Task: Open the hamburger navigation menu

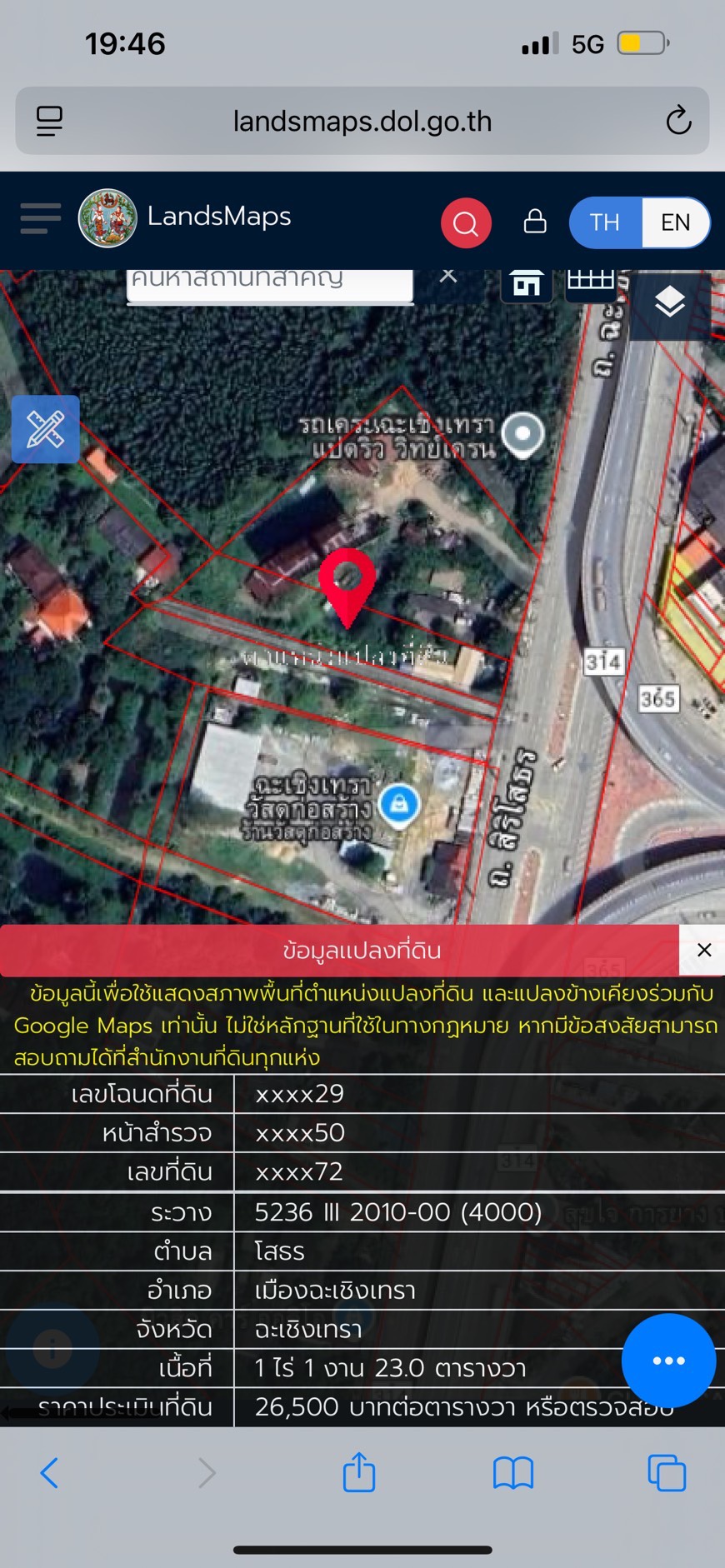Action: pos(38,218)
